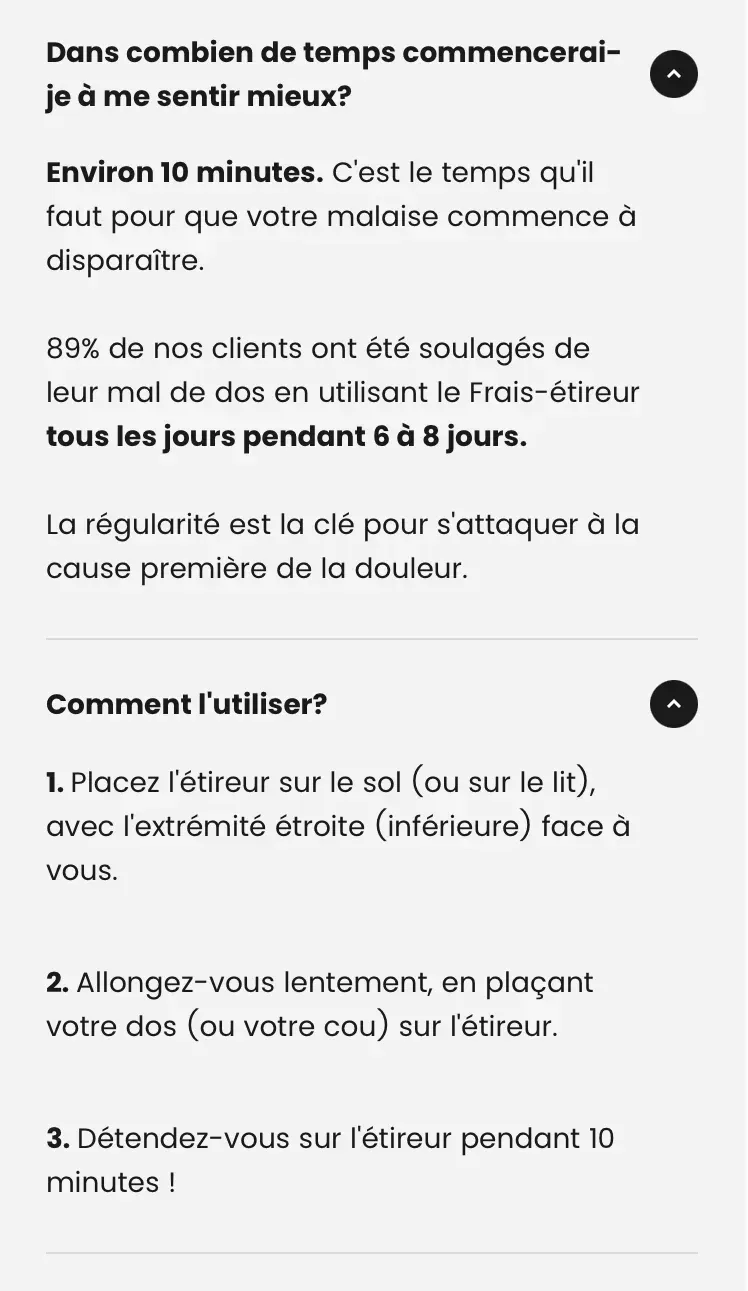Collapse the 'Dans combien de temps' FAQ answer

[673, 74]
